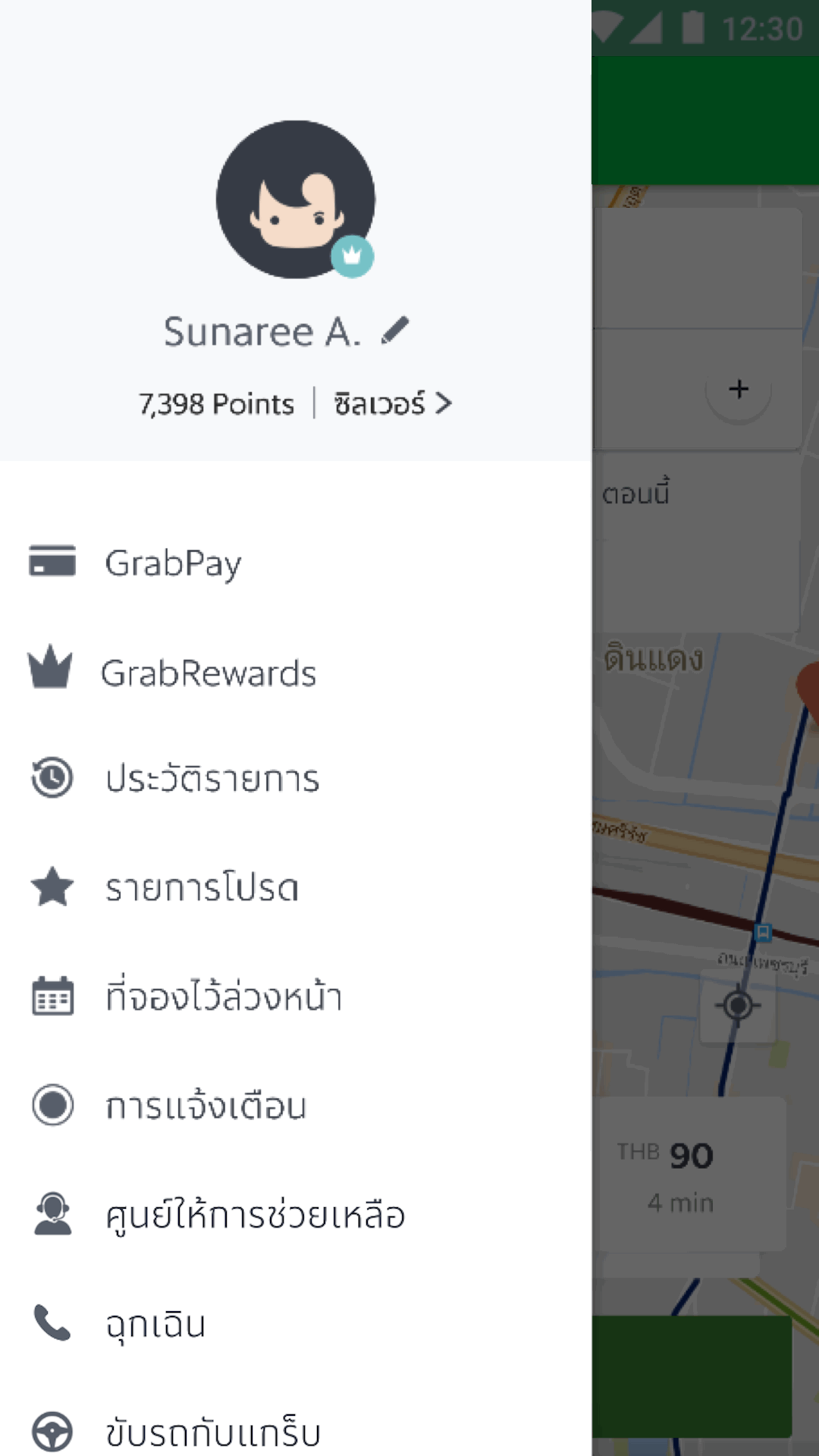View ประวัติรายการ history

(212, 780)
